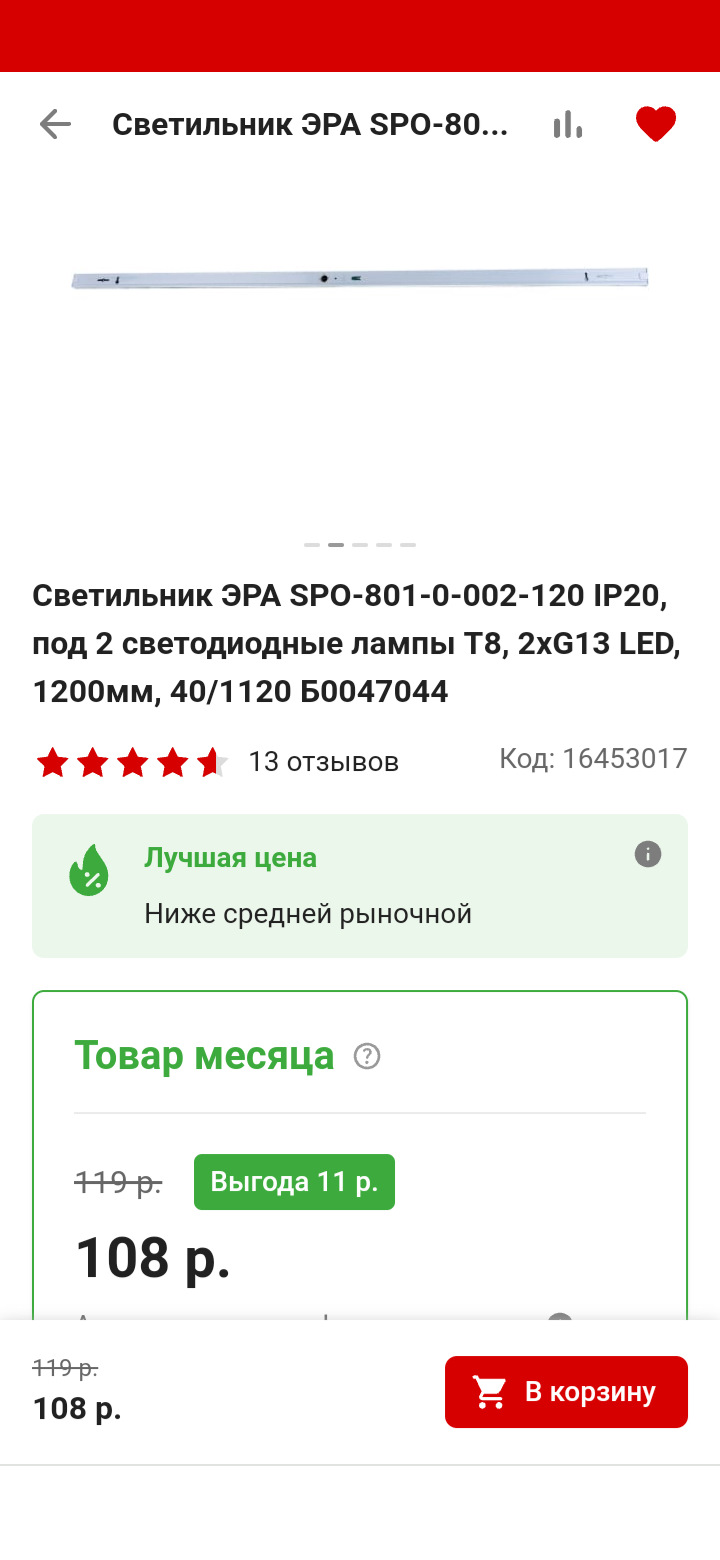Click the old price 119 р. strikethrough
720x1560 pixels.
117,1181
